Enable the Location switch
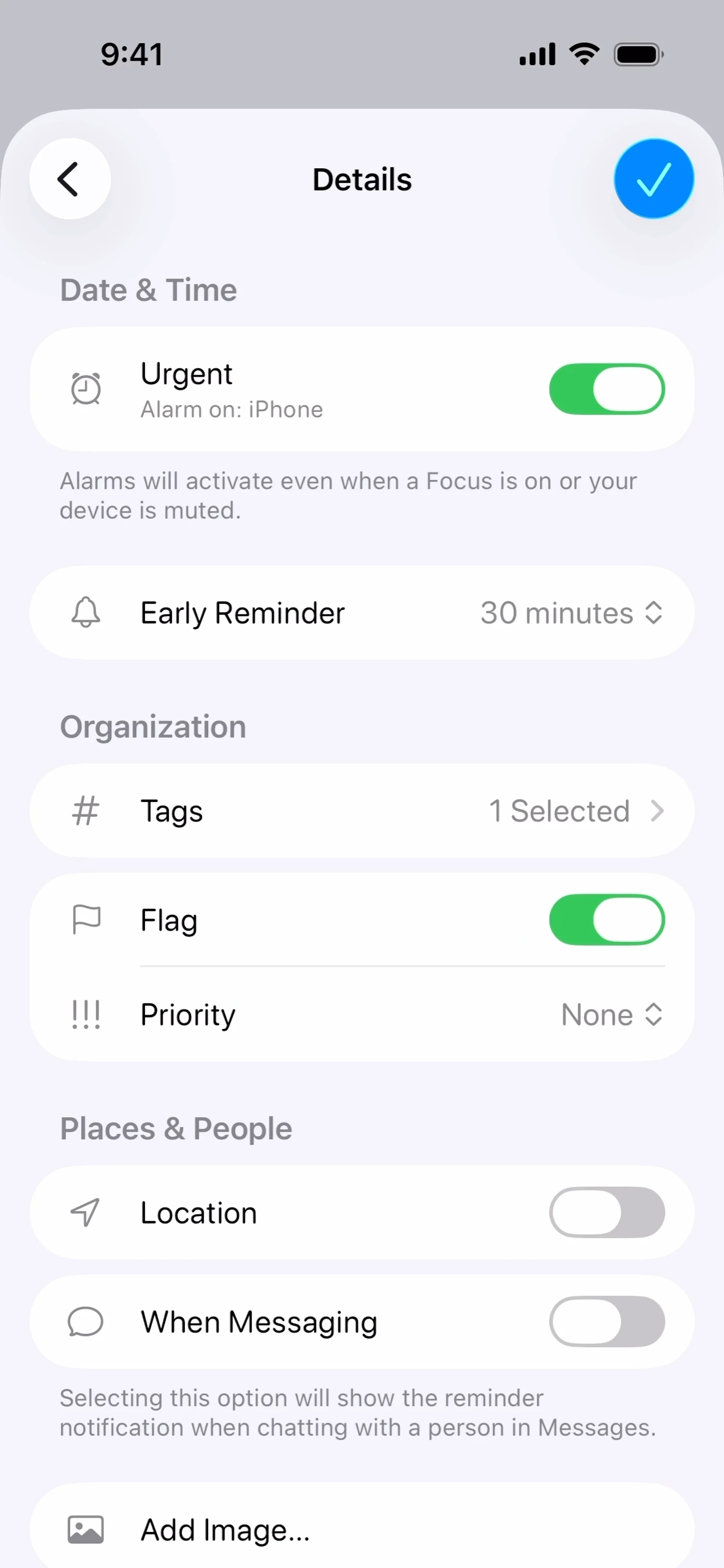Screen dimensions: 724x1568 [606, 1212]
